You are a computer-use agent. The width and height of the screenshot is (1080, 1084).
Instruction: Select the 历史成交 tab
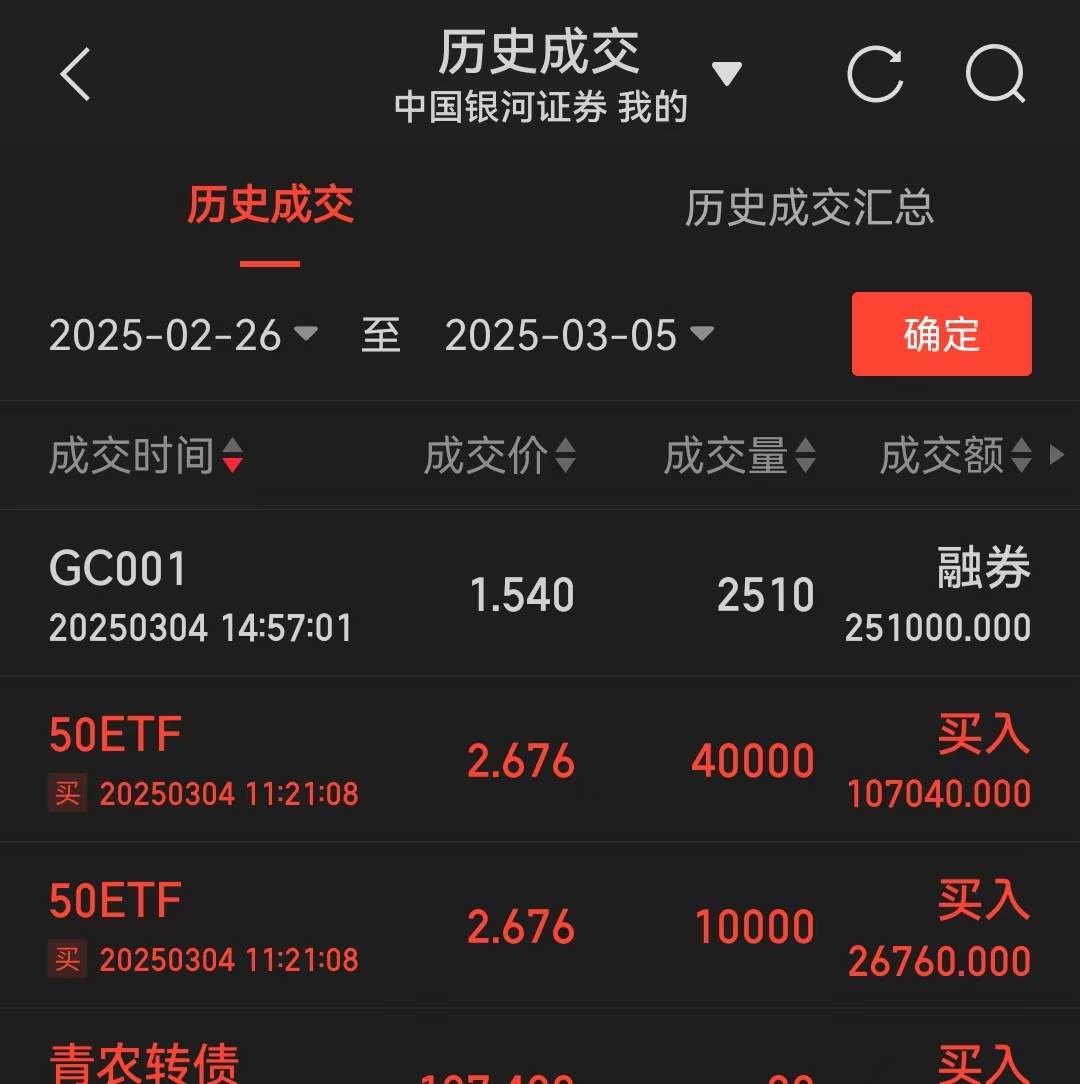pyautogui.click(x=270, y=206)
